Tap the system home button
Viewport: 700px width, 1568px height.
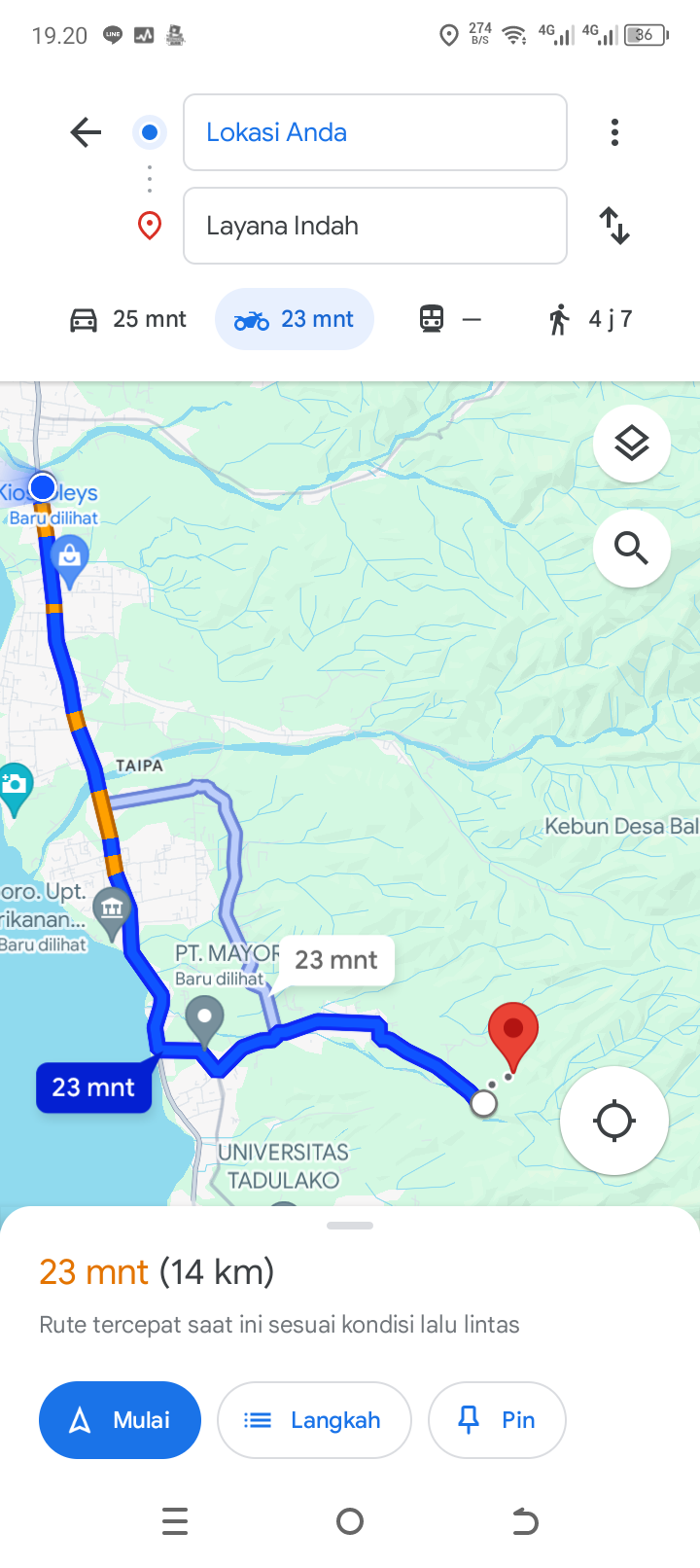pos(350,1521)
